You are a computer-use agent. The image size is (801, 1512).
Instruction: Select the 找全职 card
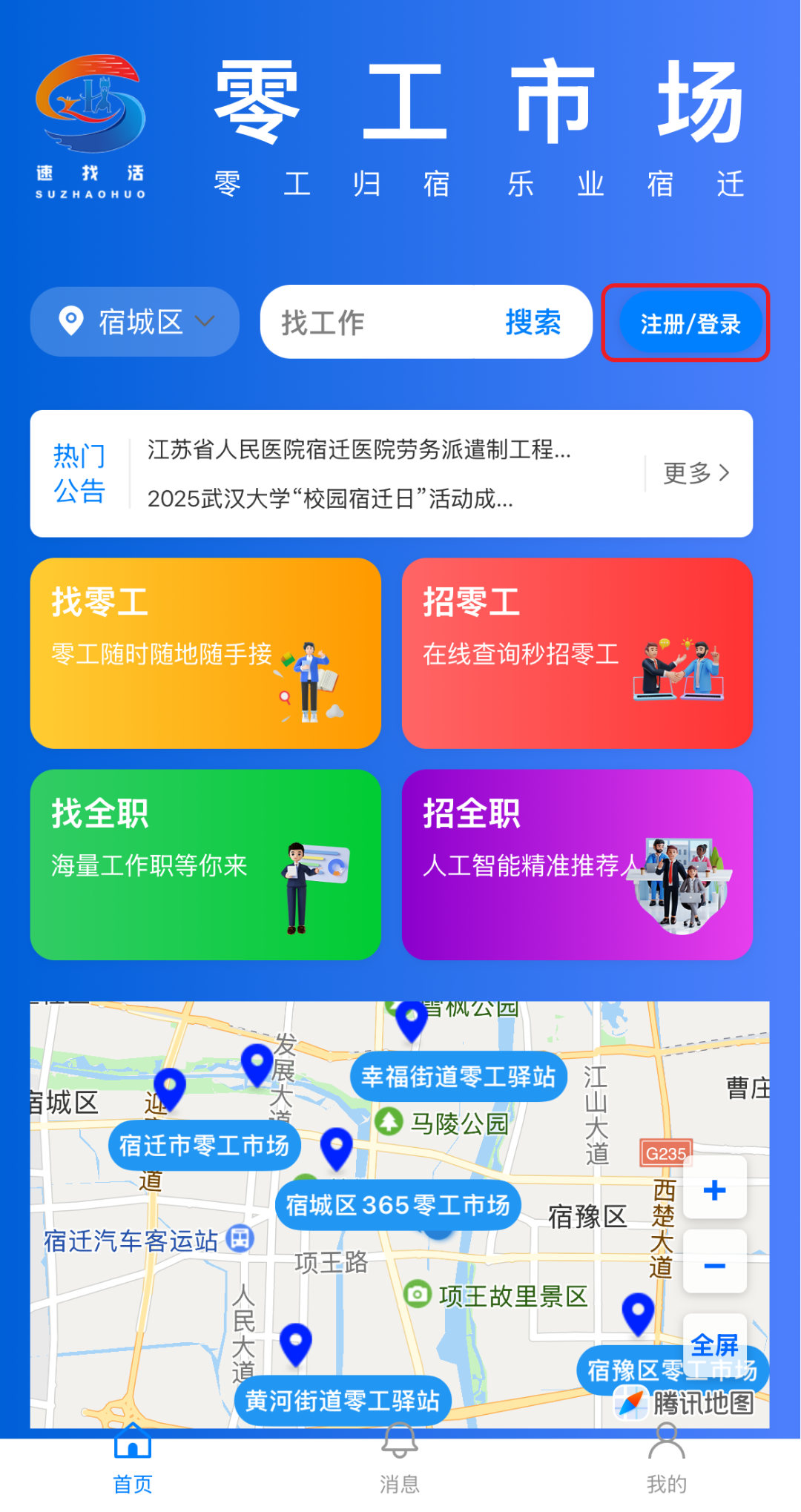click(x=205, y=865)
